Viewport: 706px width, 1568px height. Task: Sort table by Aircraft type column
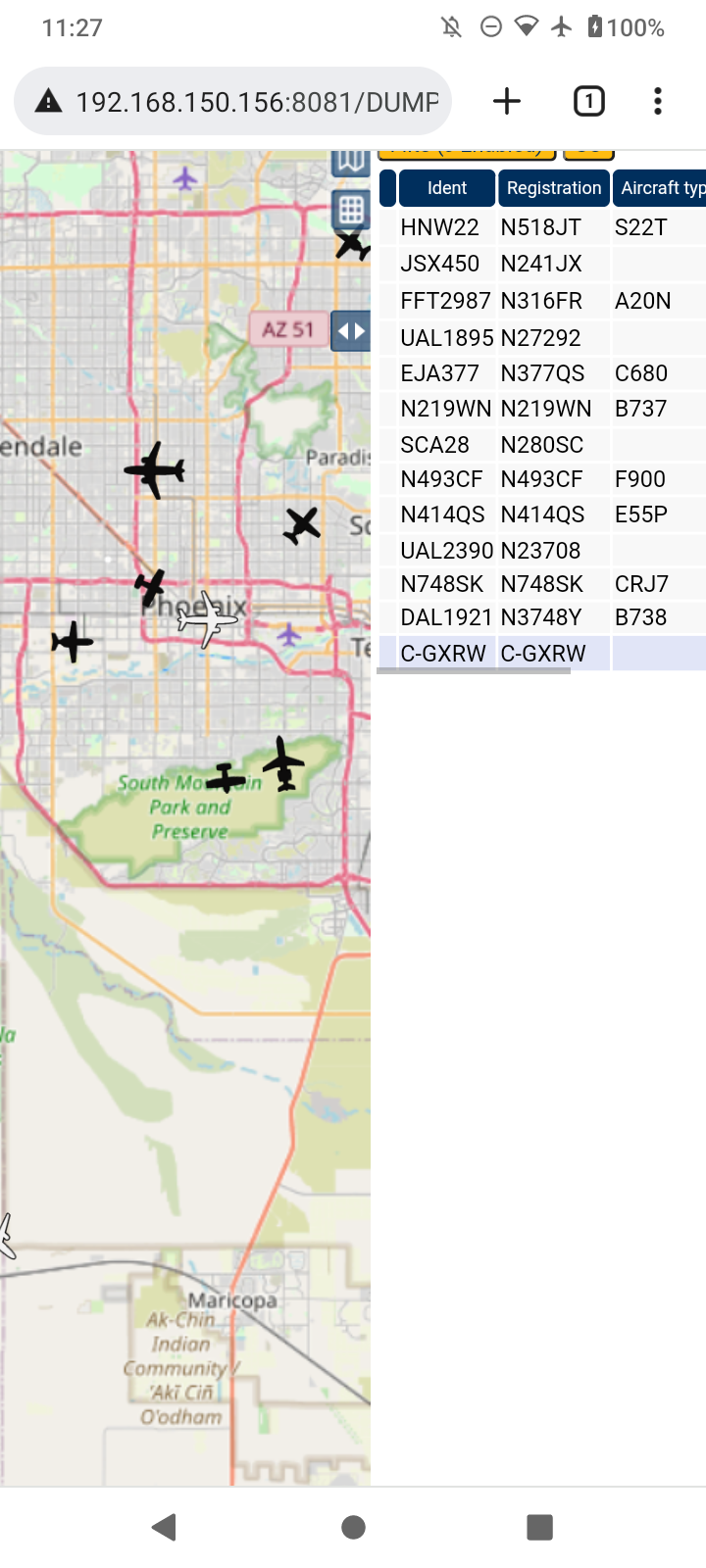pos(660,188)
